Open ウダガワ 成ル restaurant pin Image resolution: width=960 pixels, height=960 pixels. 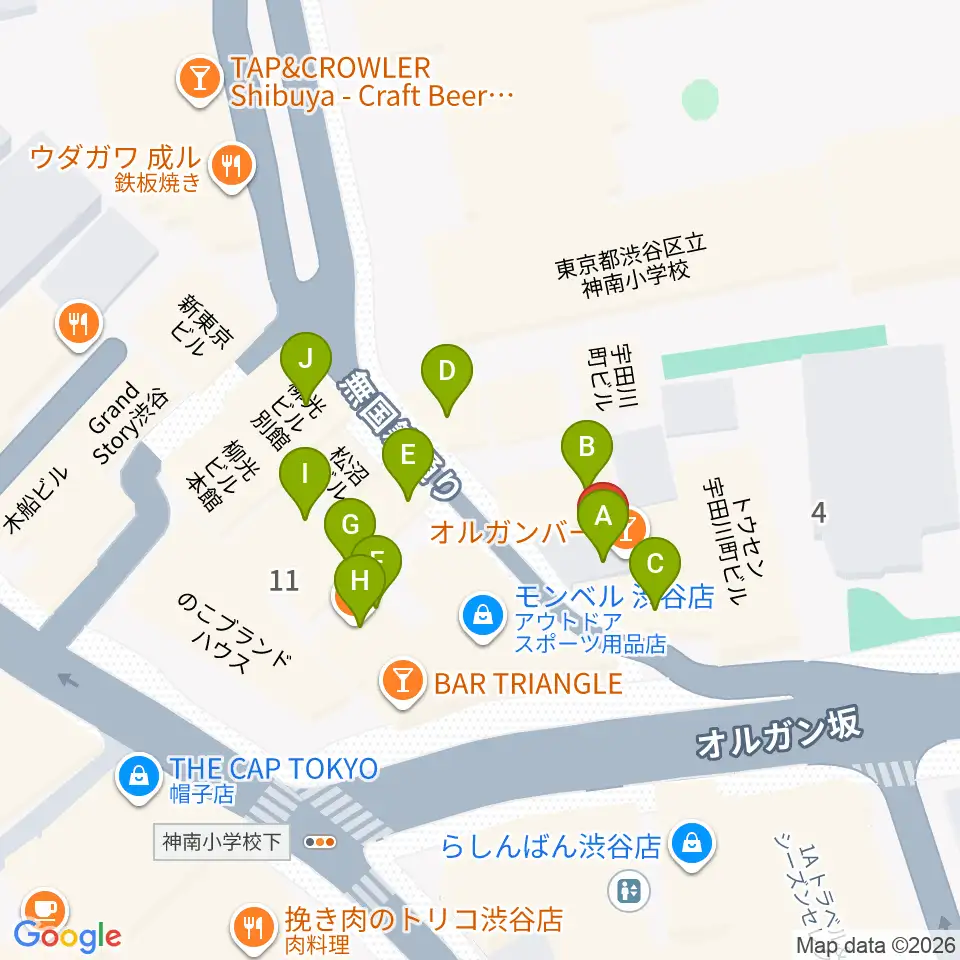tap(232, 167)
